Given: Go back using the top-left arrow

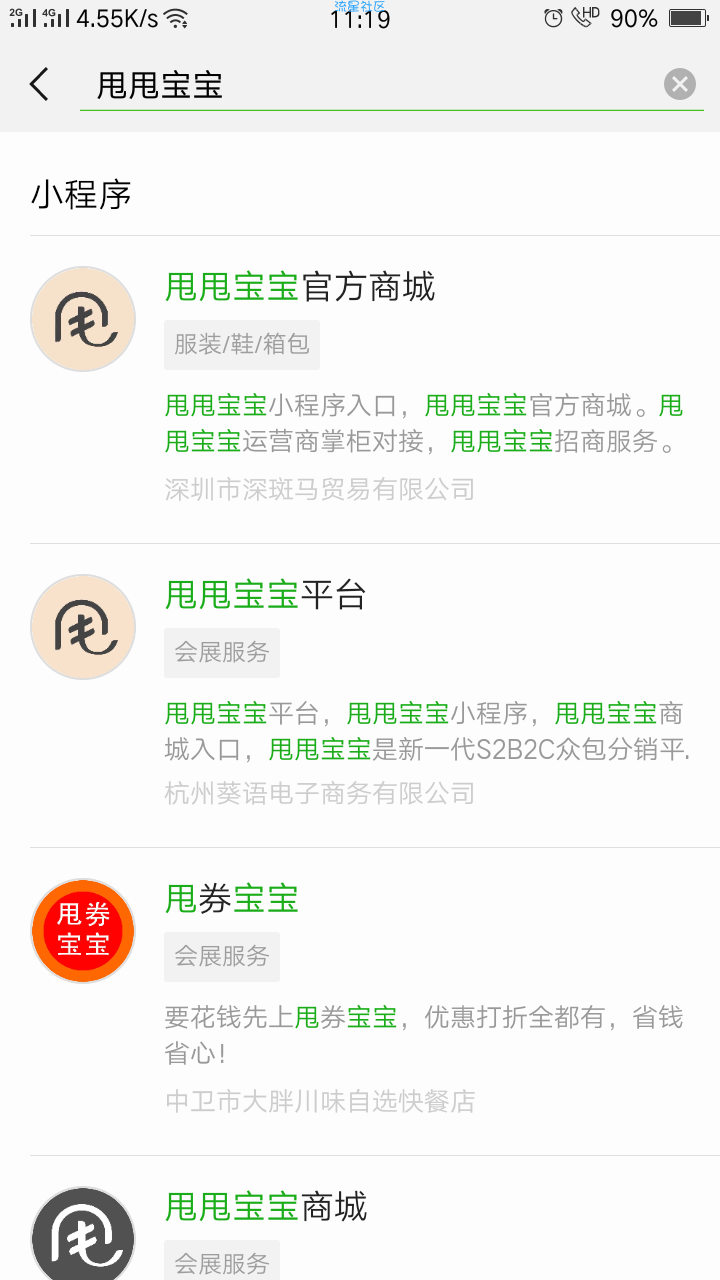Looking at the screenshot, I should [39, 85].
